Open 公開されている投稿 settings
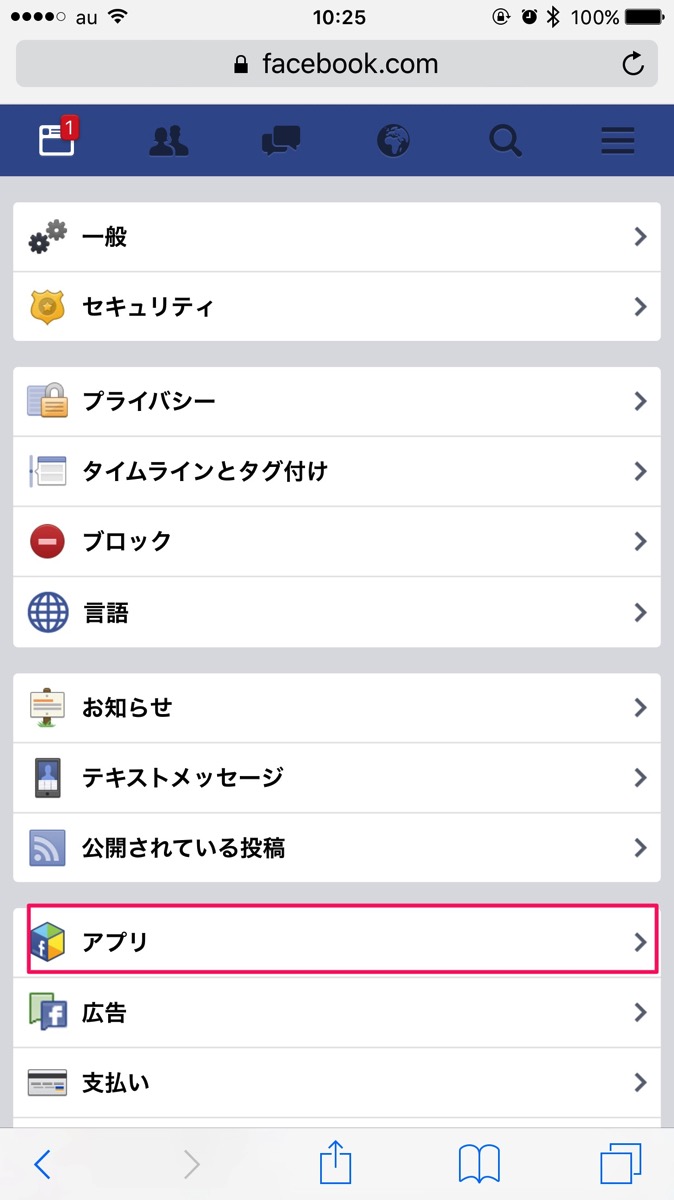Image resolution: width=674 pixels, height=1200 pixels. click(x=337, y=848)
